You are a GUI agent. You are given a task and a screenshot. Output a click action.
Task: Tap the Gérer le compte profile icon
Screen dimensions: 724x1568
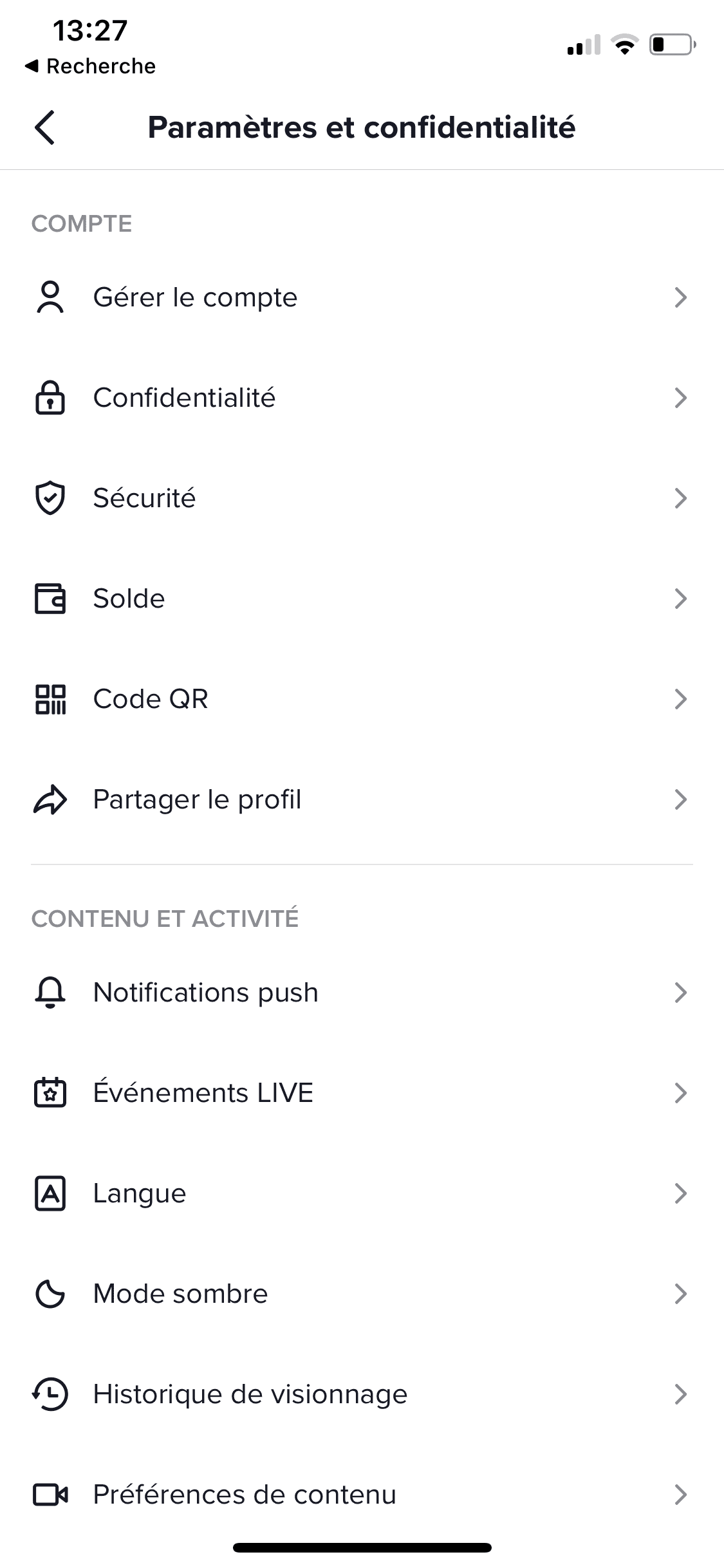pyautogui.click(x=50, y=297)
